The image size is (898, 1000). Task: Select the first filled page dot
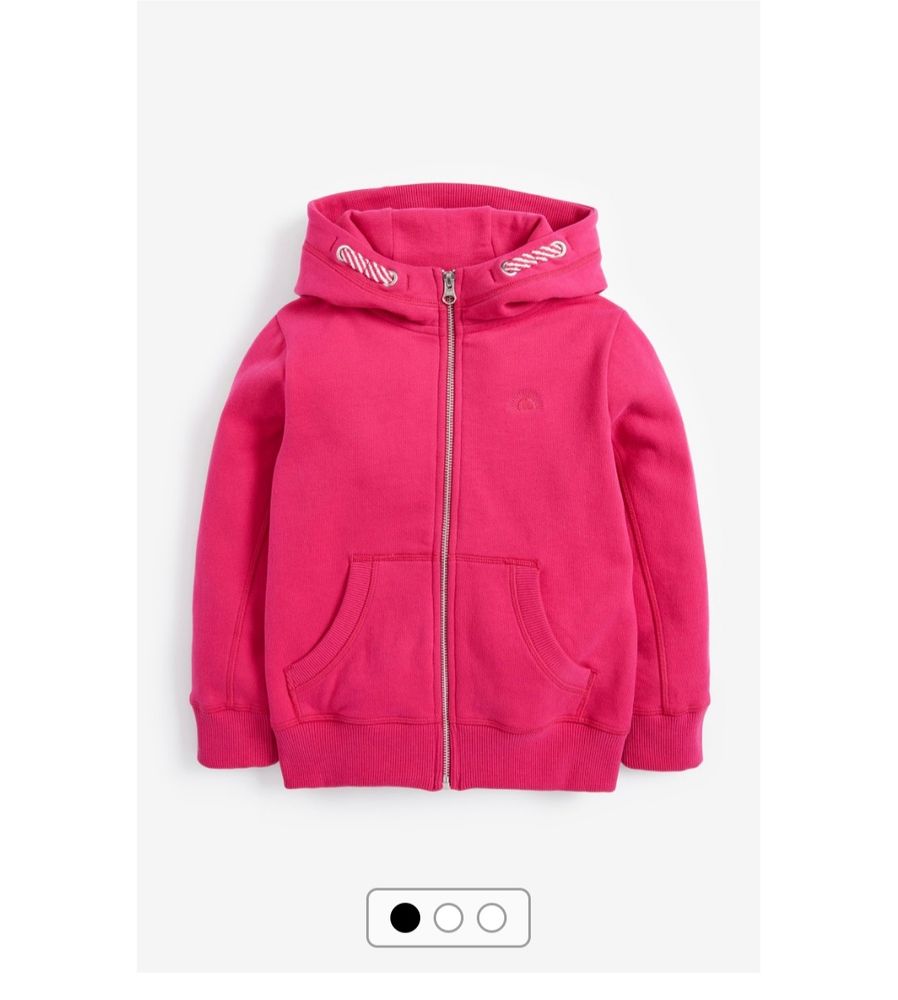[x=405, y=917]
